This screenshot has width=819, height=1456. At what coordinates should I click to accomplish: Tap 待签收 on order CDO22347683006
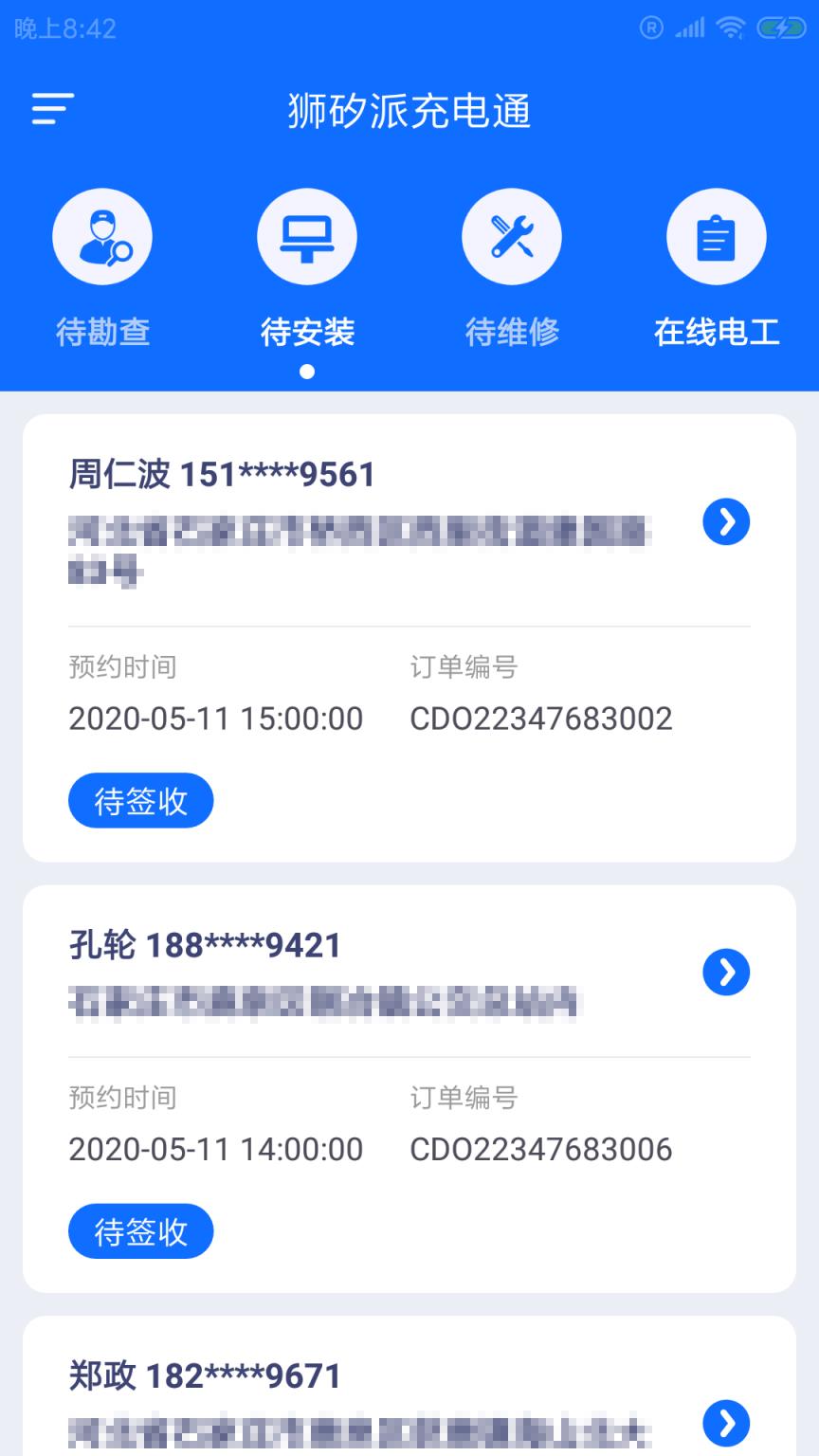140,1230
